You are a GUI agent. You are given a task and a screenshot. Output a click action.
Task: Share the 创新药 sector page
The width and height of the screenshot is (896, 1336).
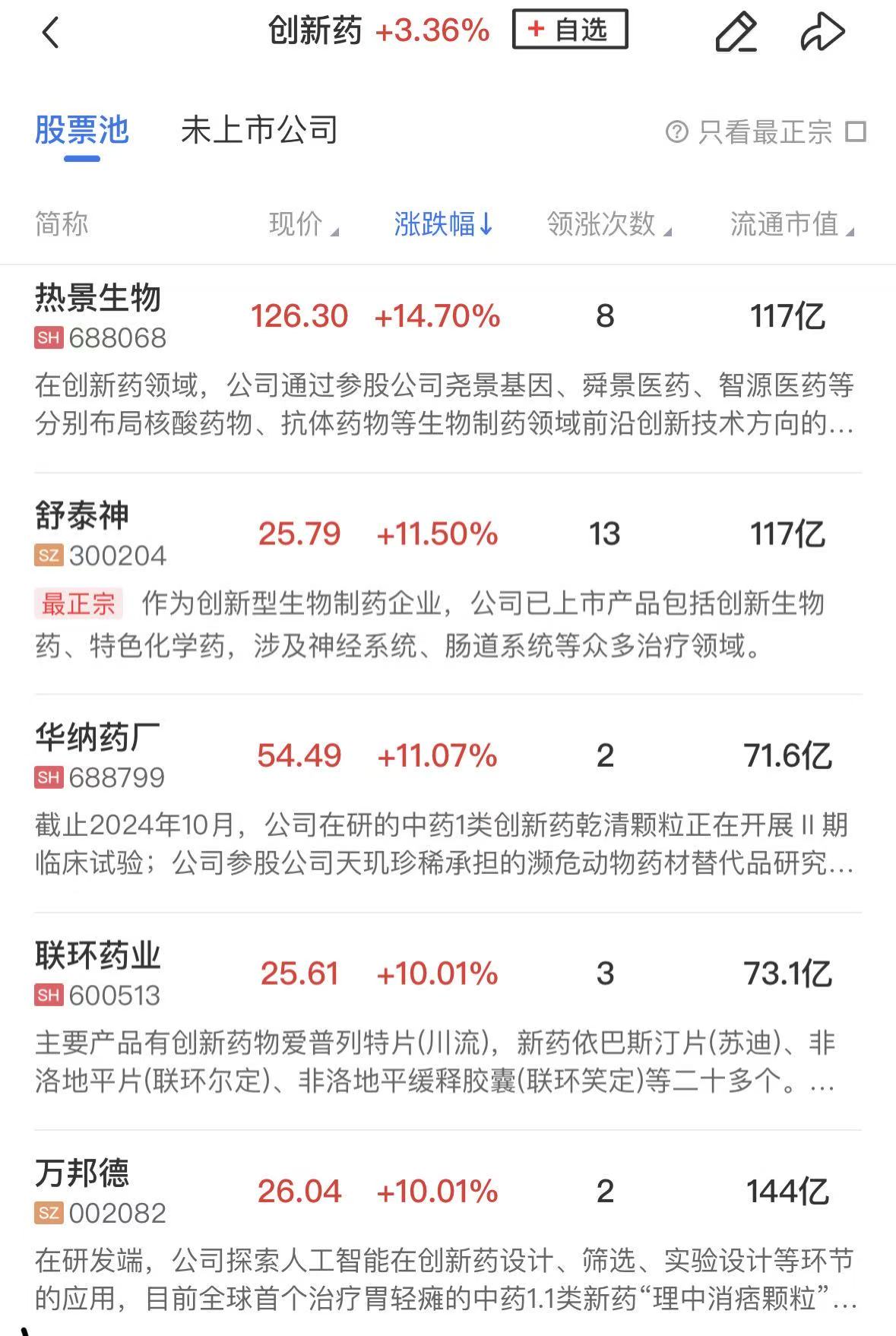pos(822,33)
